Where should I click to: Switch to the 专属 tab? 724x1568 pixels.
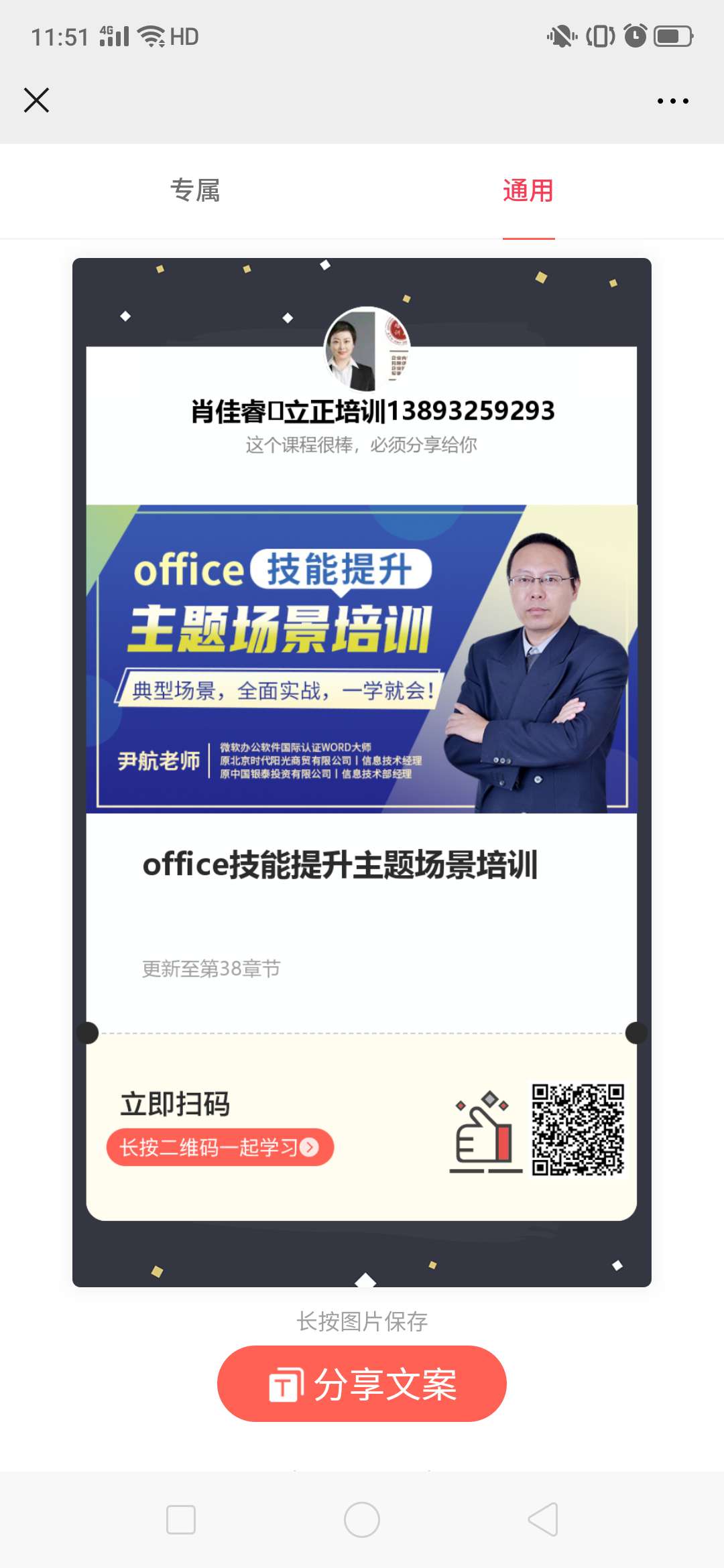195,191
